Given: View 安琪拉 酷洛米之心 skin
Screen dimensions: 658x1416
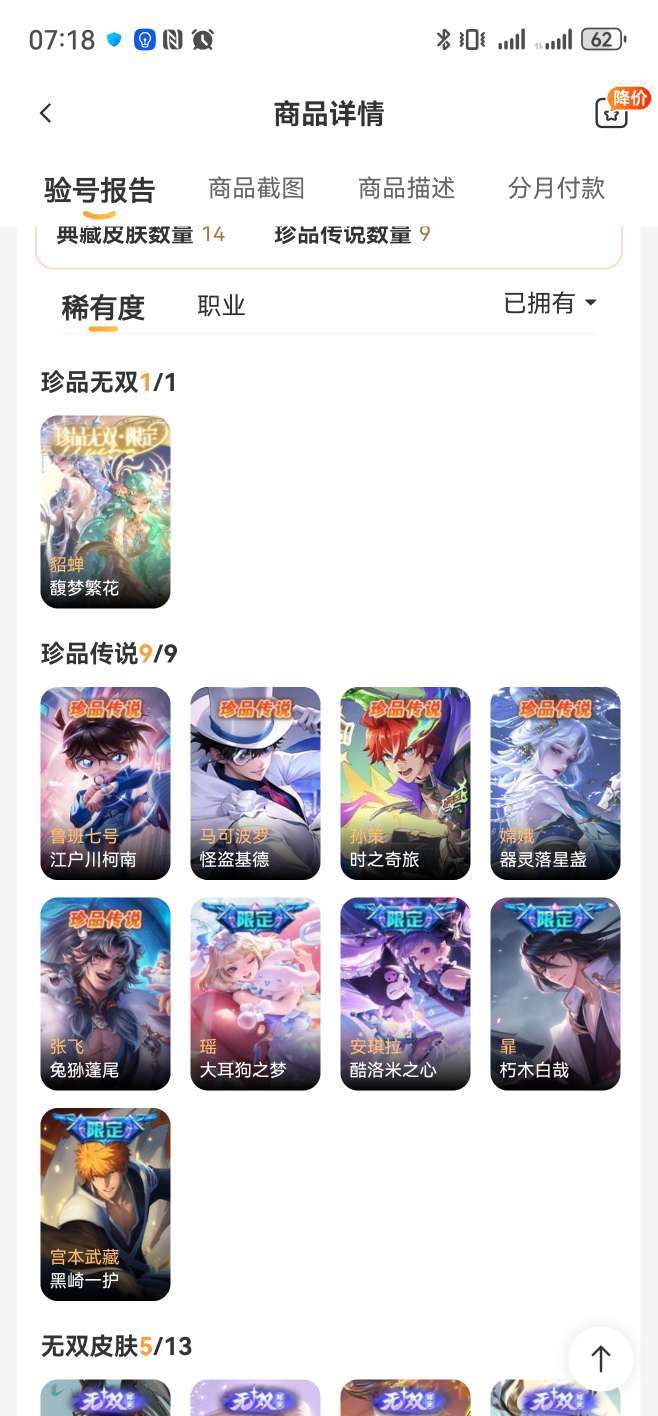Looking at the screenshot, I should (405, 993).
